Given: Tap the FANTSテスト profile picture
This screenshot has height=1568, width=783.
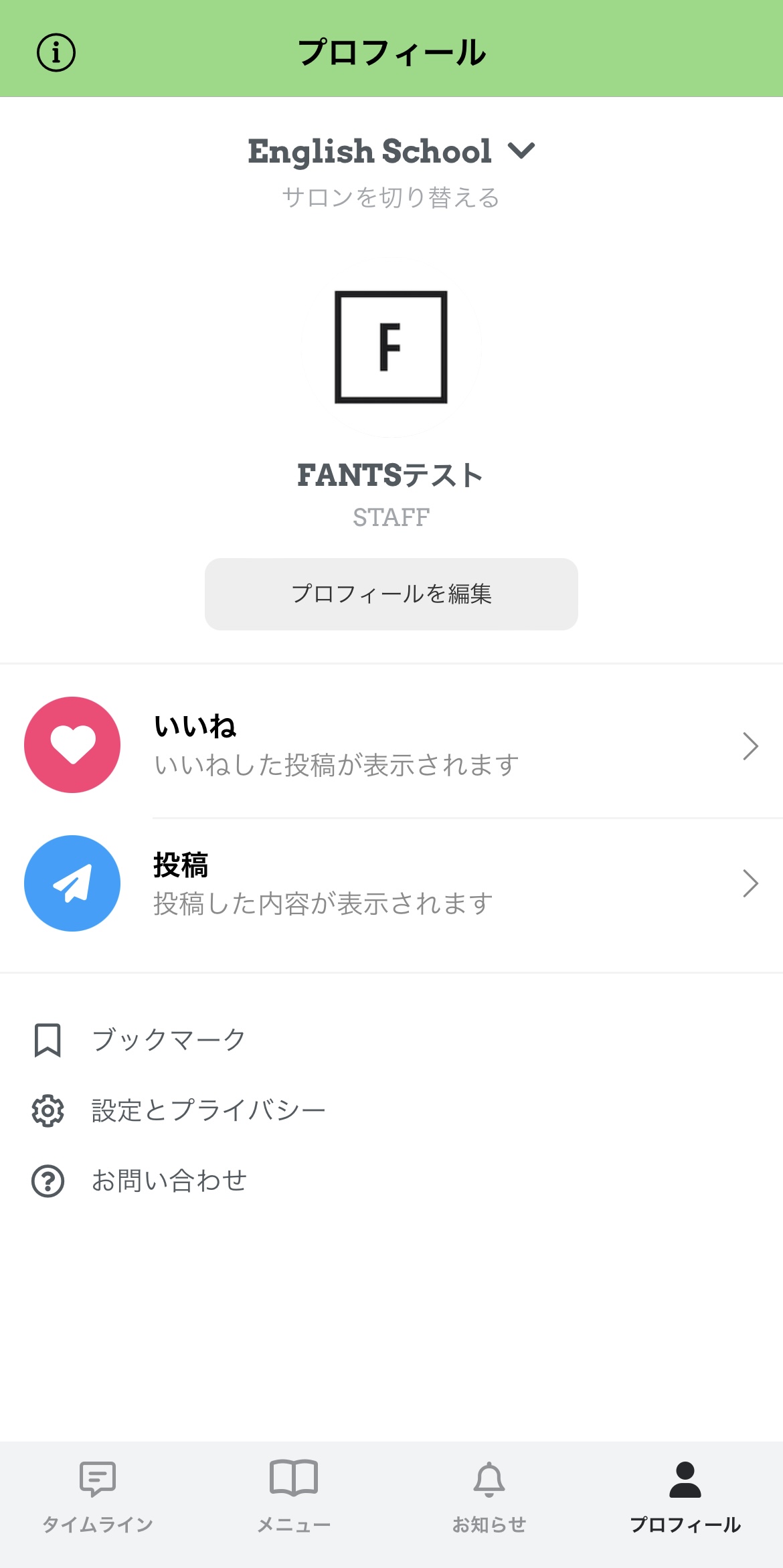Looking at the screenshot, I should click(391, 347).
